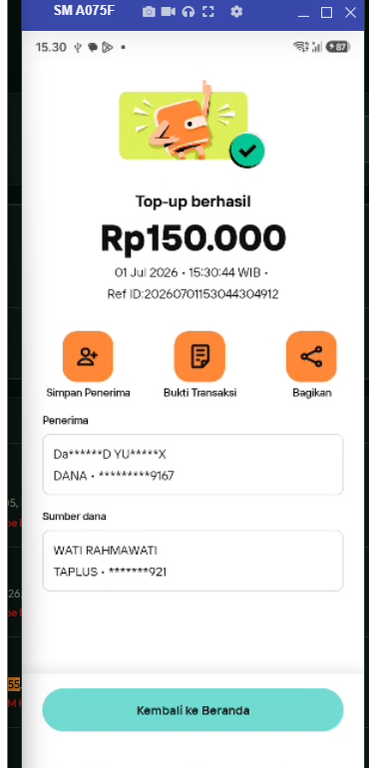This screenshot has width=369, height=768.
Task: Save the recipient with Simpan Penerima
Action: tap(88, 357)
